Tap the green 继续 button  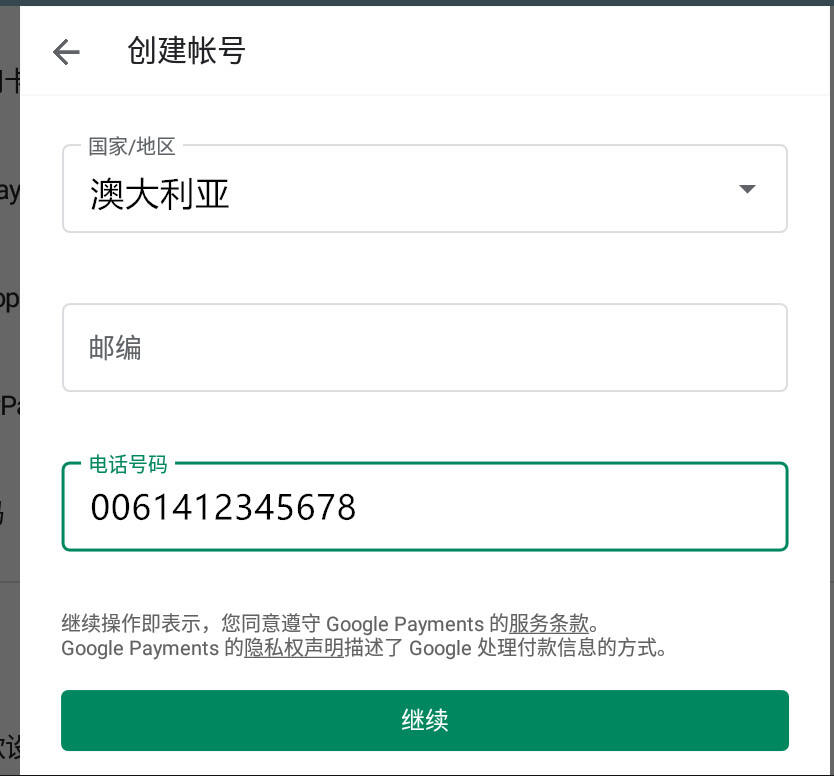(x=424, y=720)
